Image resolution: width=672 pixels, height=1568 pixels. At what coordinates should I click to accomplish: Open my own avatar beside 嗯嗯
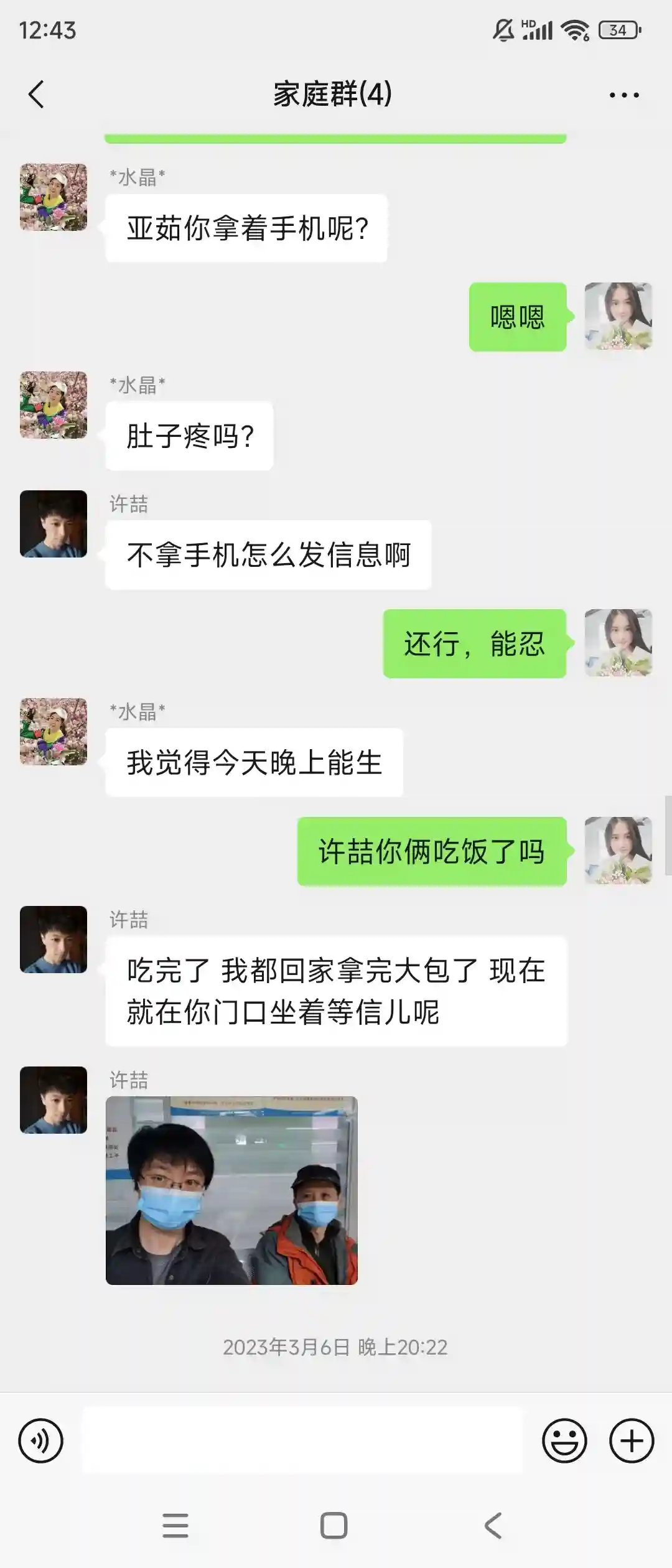tap(618, 316)
